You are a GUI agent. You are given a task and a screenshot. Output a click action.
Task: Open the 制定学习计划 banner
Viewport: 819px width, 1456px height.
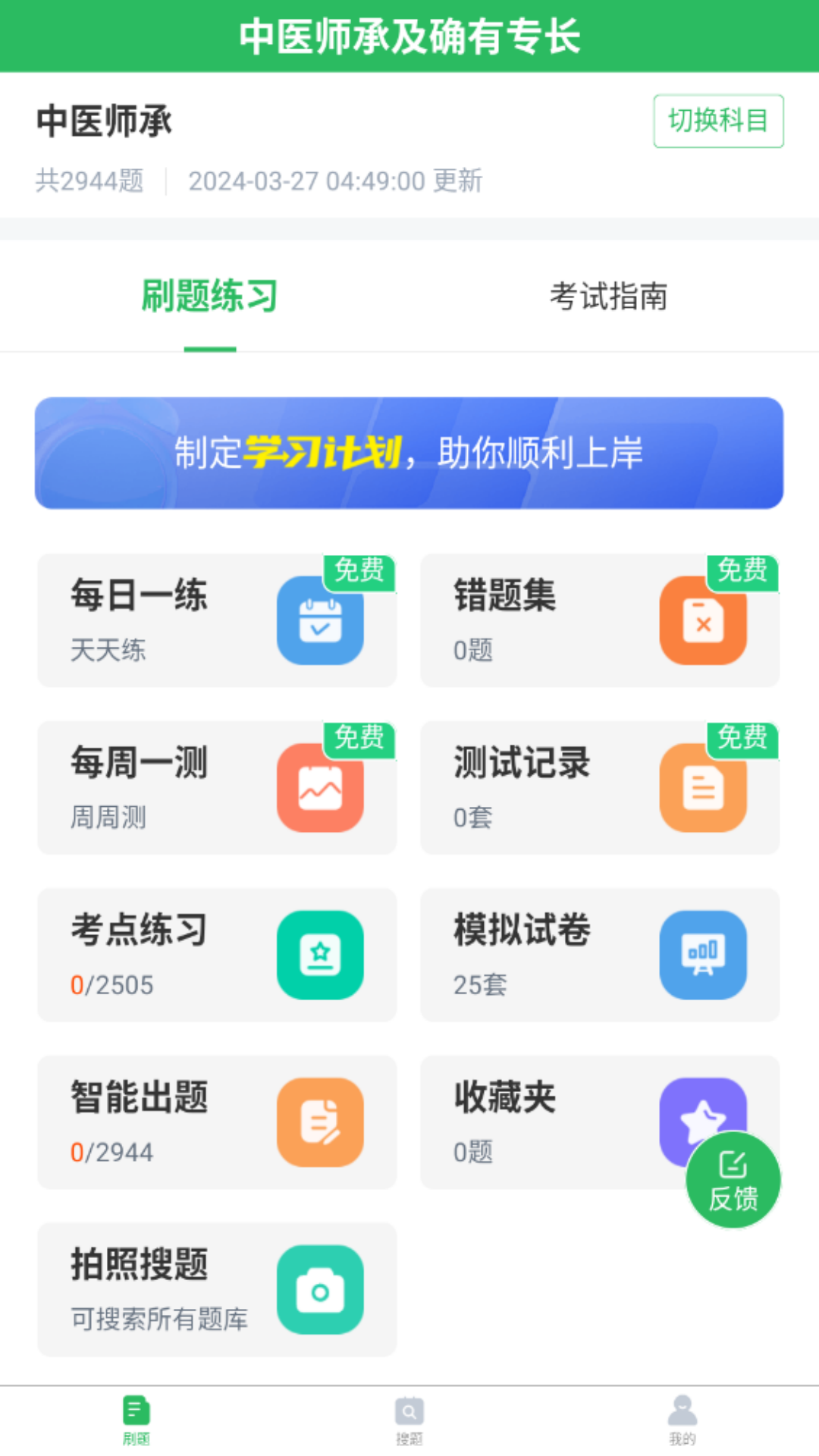tap(409, 453)
